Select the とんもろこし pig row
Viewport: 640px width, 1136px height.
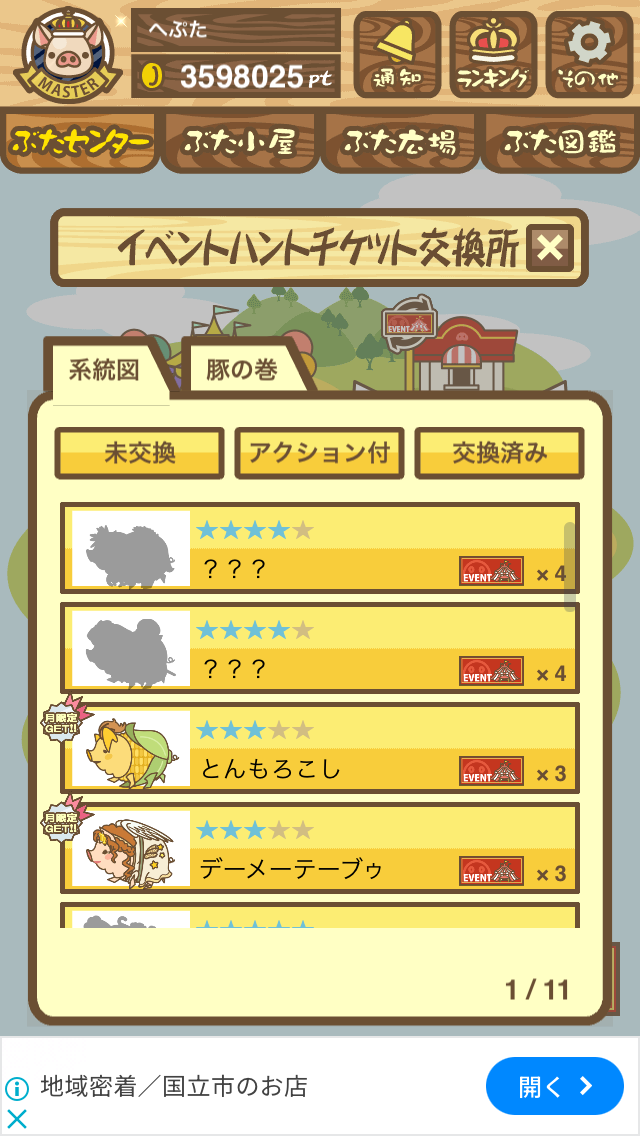point(320,748)
